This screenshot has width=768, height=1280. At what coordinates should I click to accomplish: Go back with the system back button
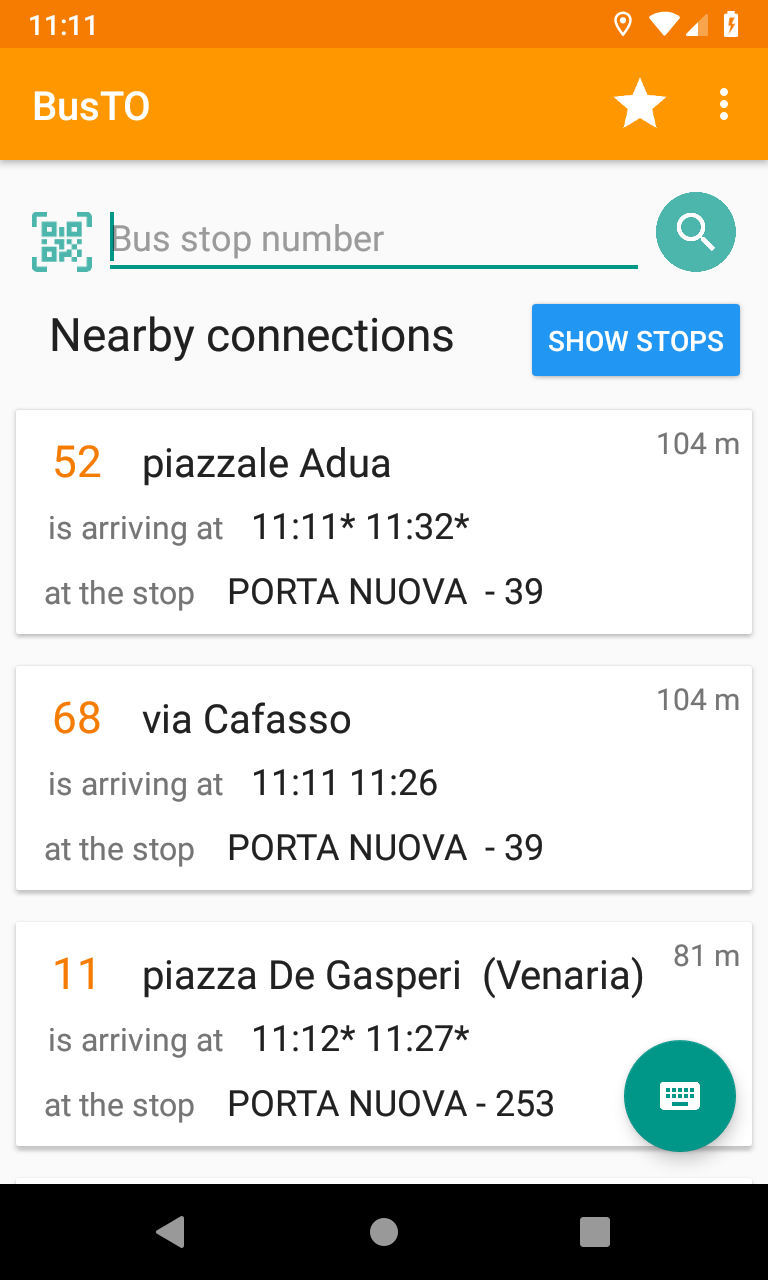(171, 1232)
